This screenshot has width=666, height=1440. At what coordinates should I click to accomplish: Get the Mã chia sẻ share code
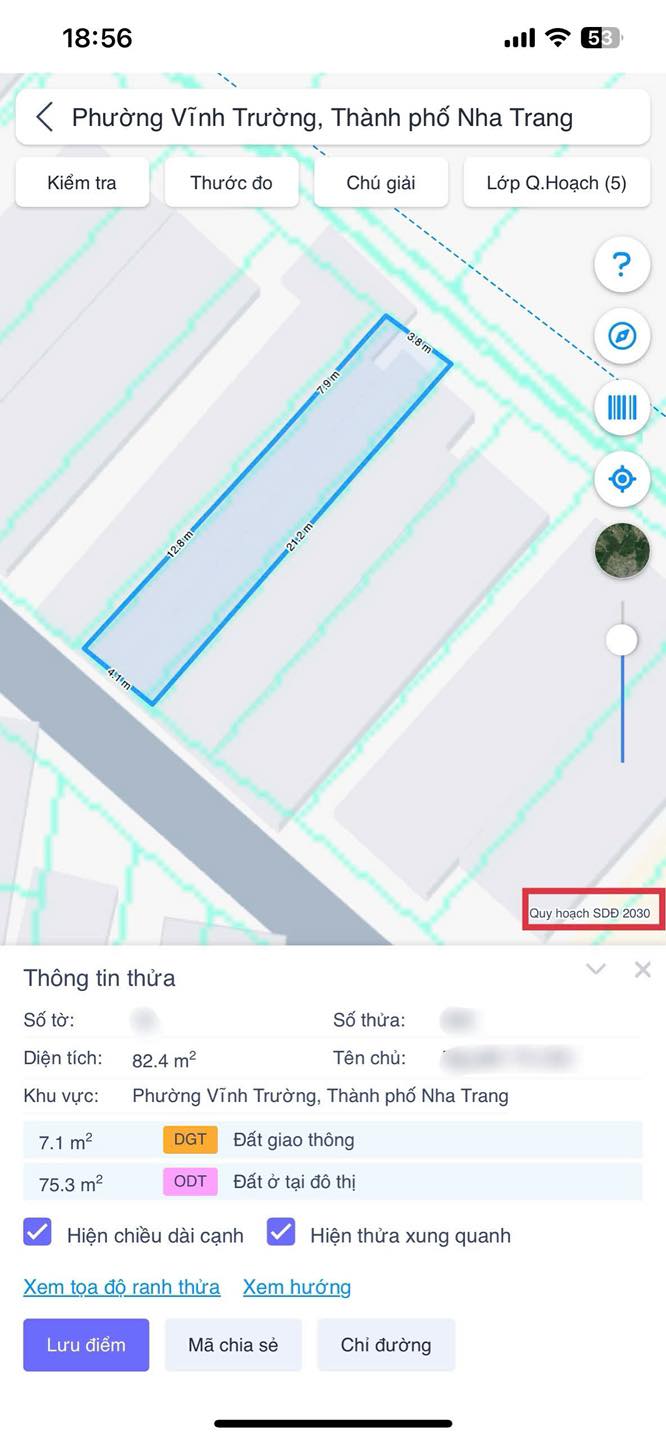[233, 1345]
